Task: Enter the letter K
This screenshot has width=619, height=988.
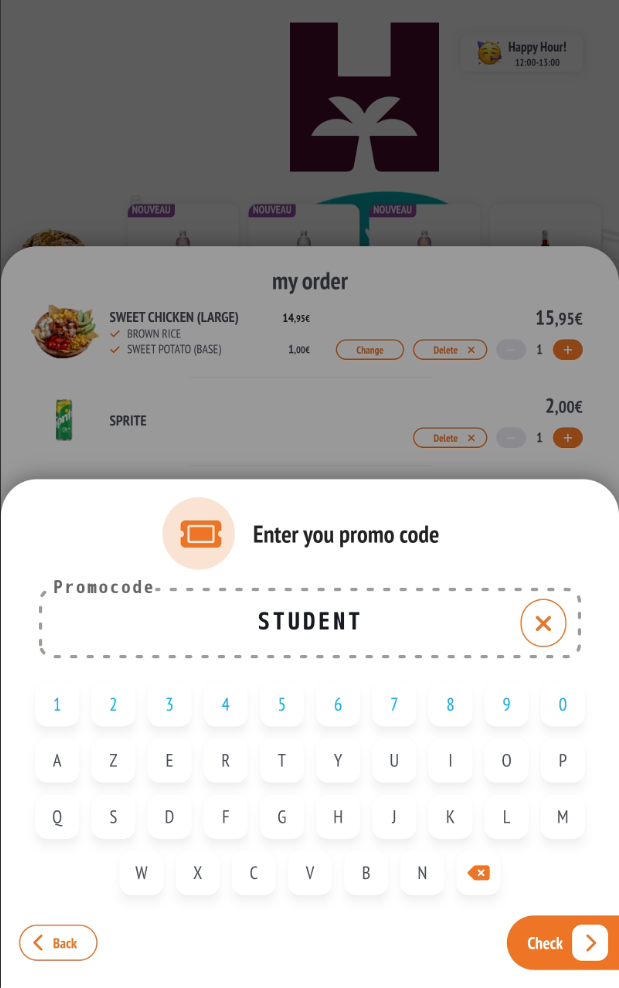Action: tap(450, 817)
